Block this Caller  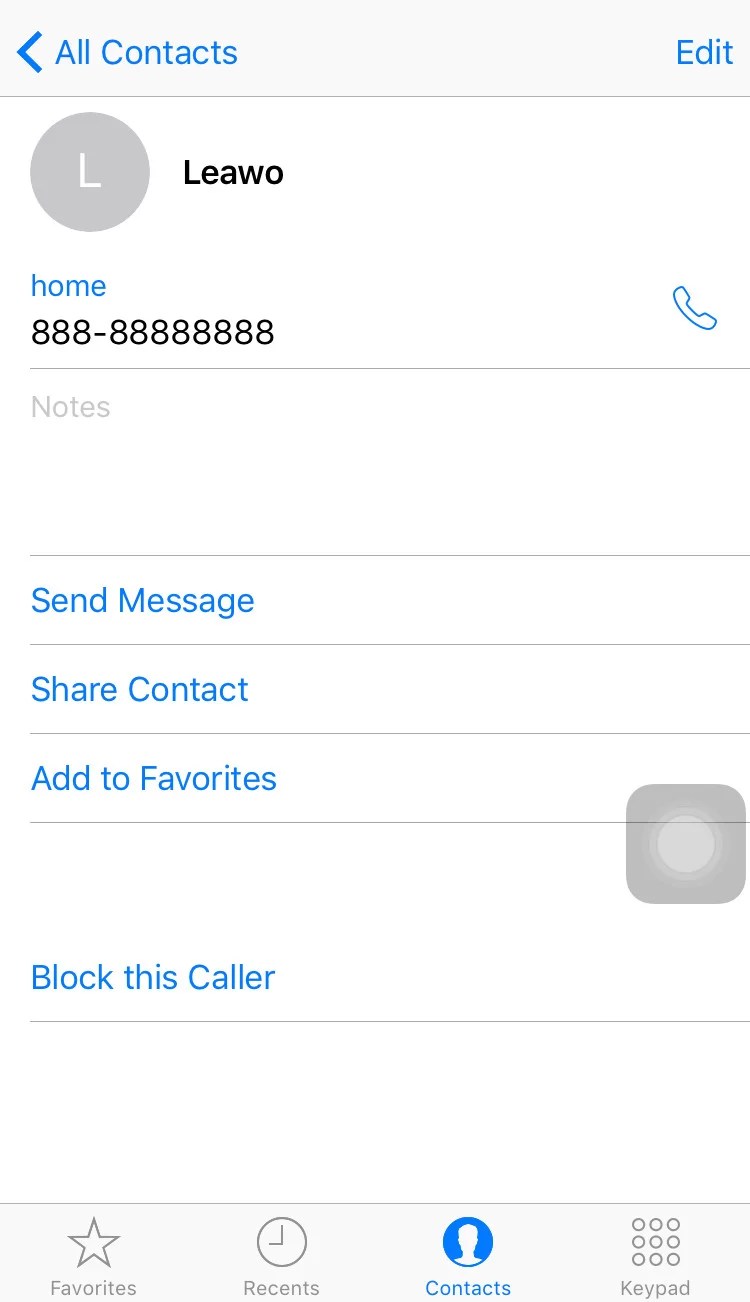pyautogui.click(x=153, y=977)
